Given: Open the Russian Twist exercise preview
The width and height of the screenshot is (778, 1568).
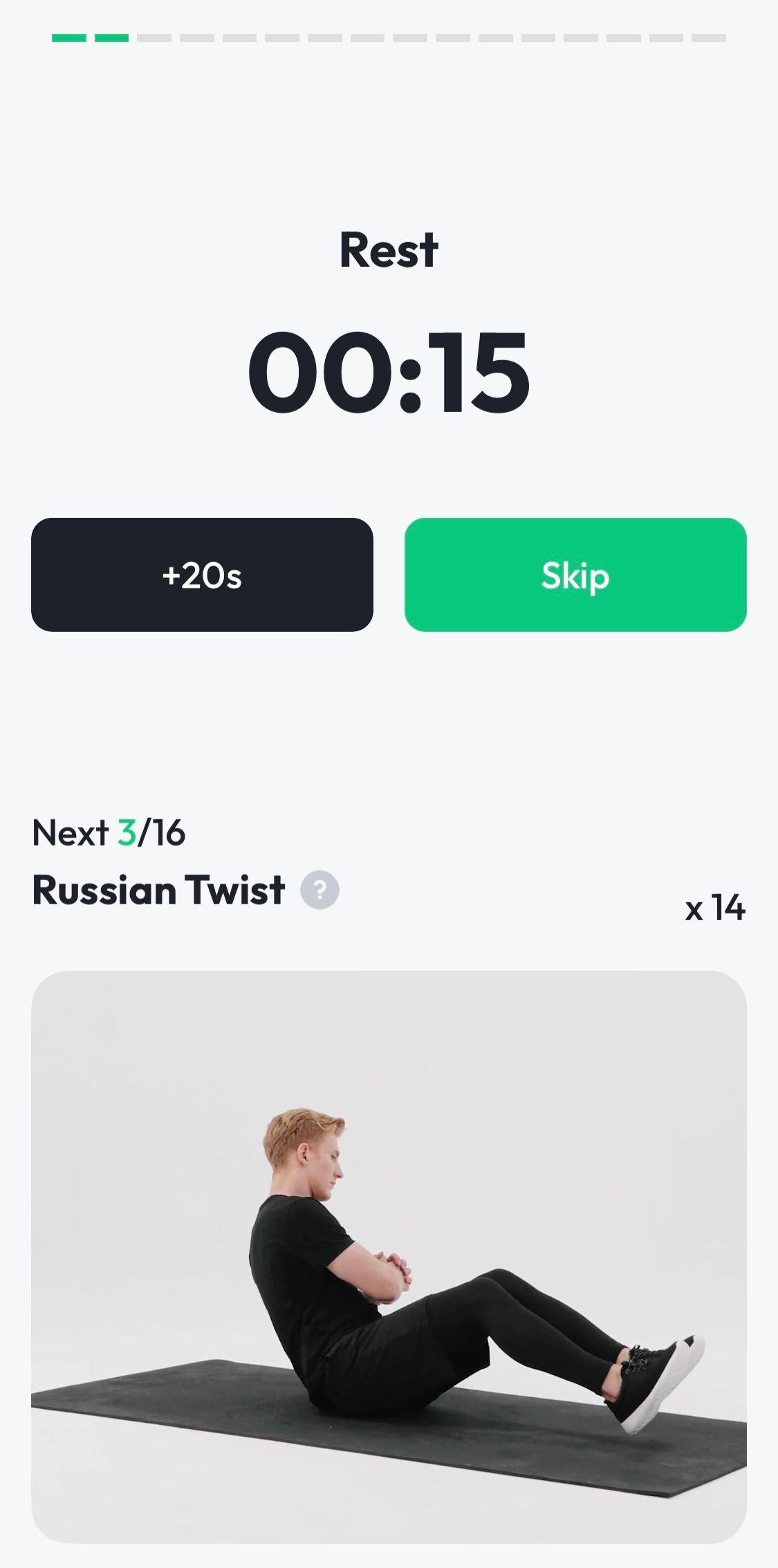Looking at the screenshot, I should tap(389, 1256).
